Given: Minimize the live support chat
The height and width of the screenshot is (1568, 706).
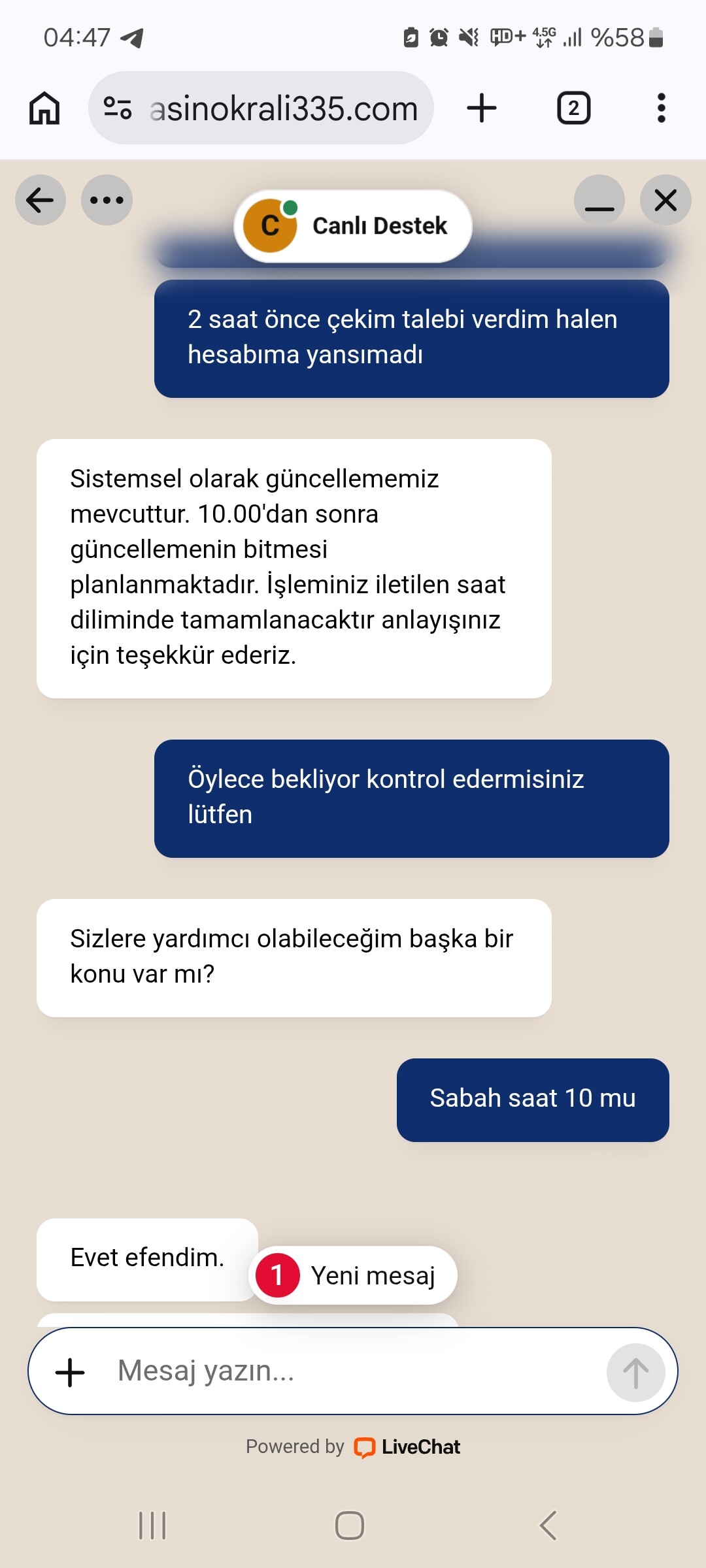Looking at the screenshot, I should pos(599,200).
